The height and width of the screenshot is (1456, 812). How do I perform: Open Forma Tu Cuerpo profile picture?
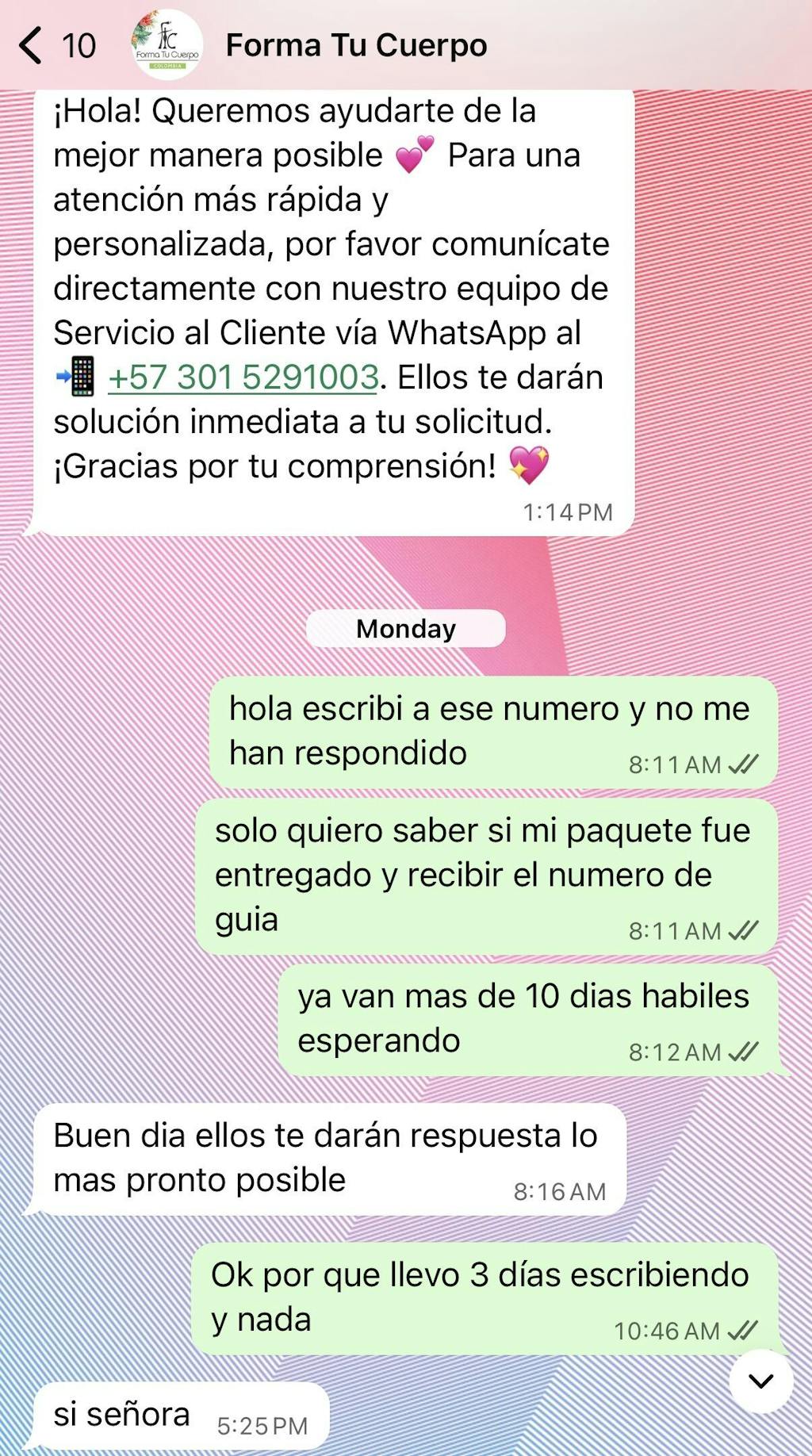[167, 45]
